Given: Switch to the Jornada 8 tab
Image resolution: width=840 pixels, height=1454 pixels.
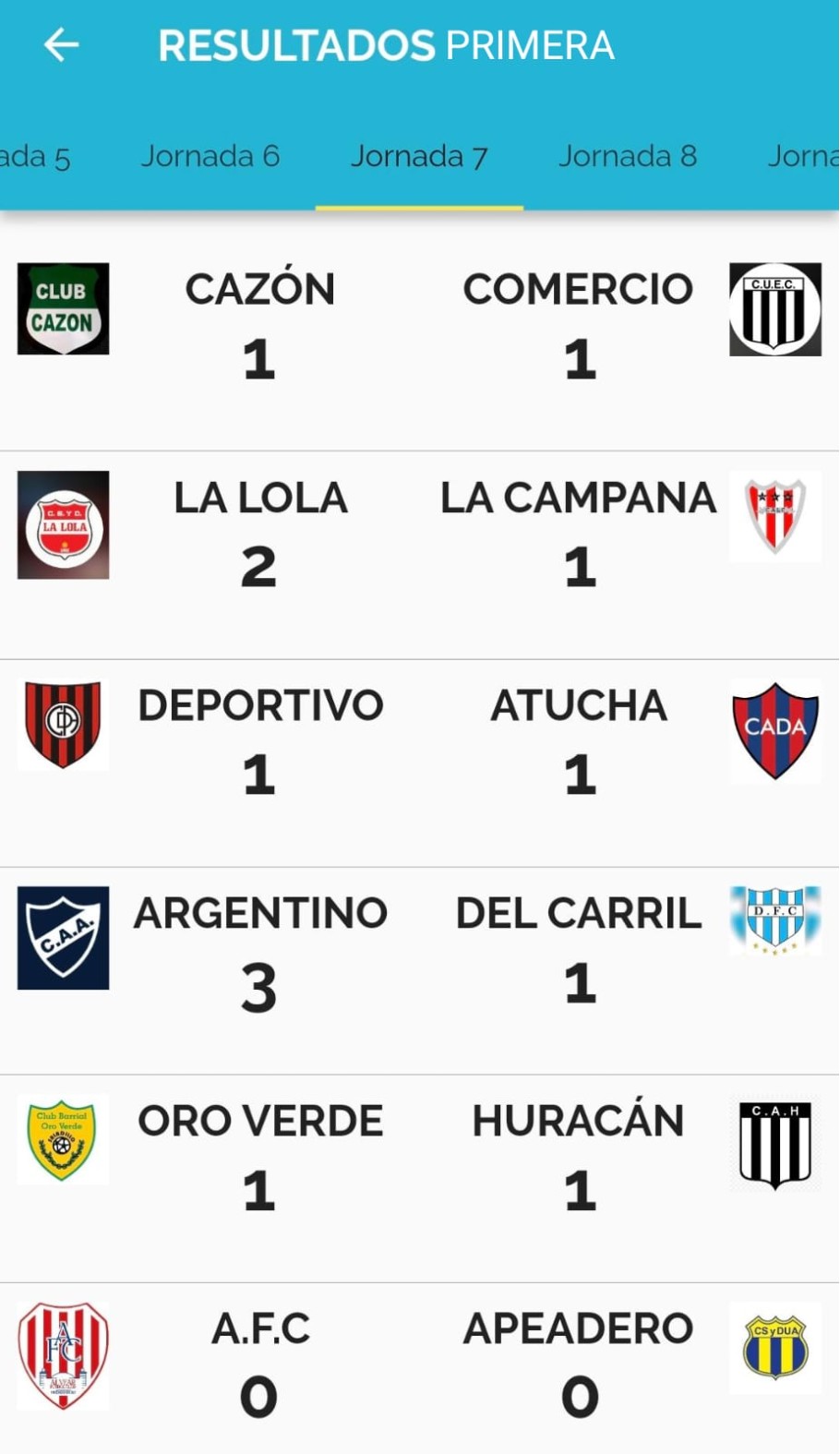Looking at the screenshot, I should (628, 156).
